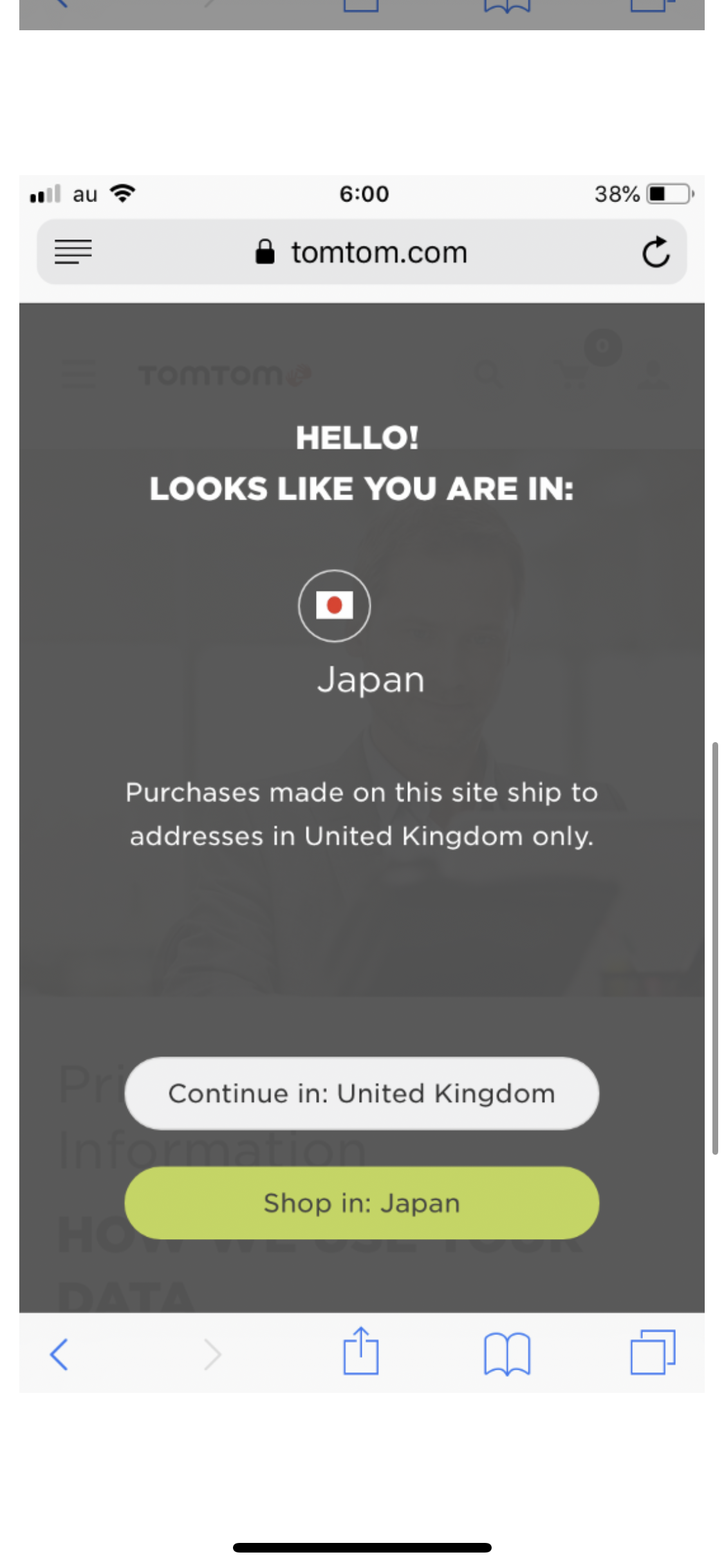This screenshot has height=1568, width=724.
Task: Reload the tomtom.com page
Action: [655, 252]
